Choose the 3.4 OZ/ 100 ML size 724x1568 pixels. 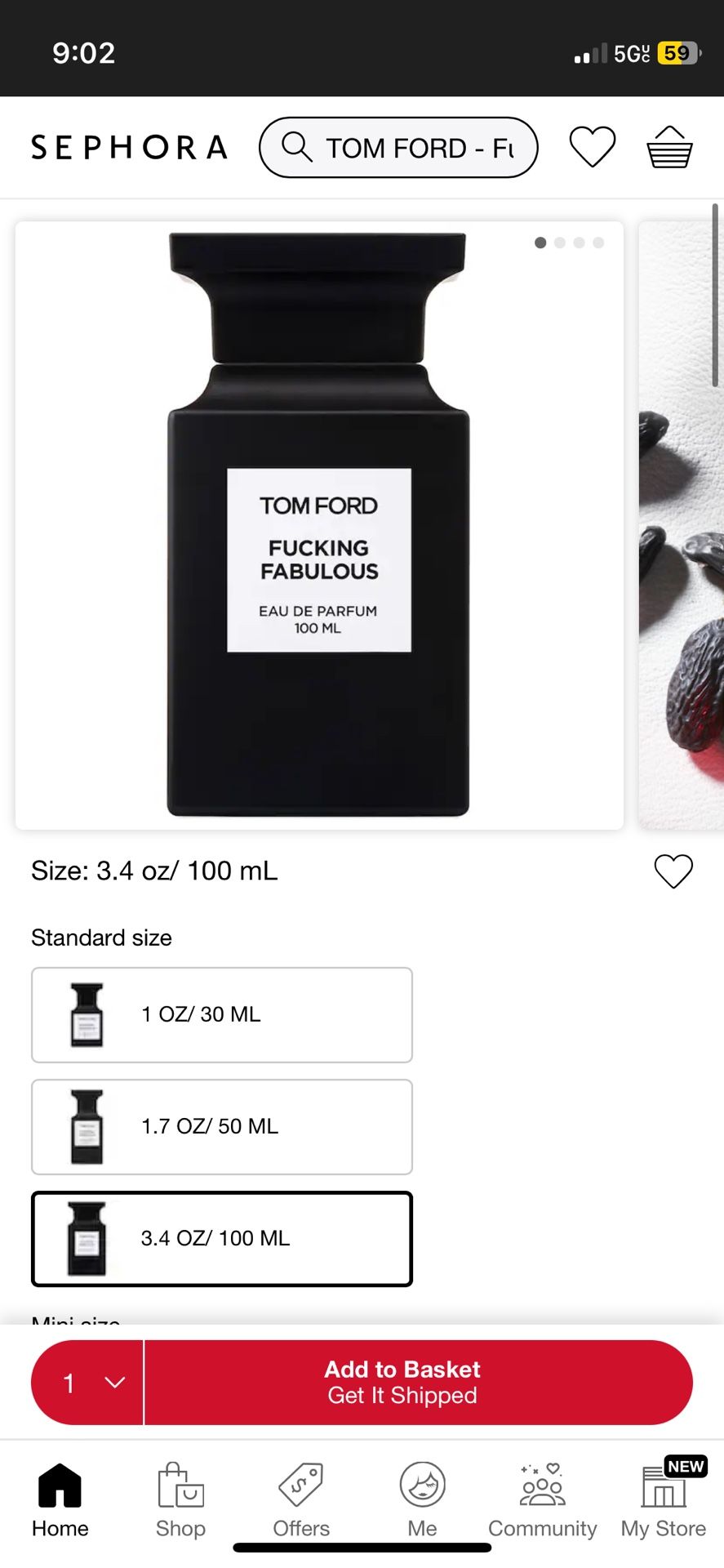[221, 1238]
